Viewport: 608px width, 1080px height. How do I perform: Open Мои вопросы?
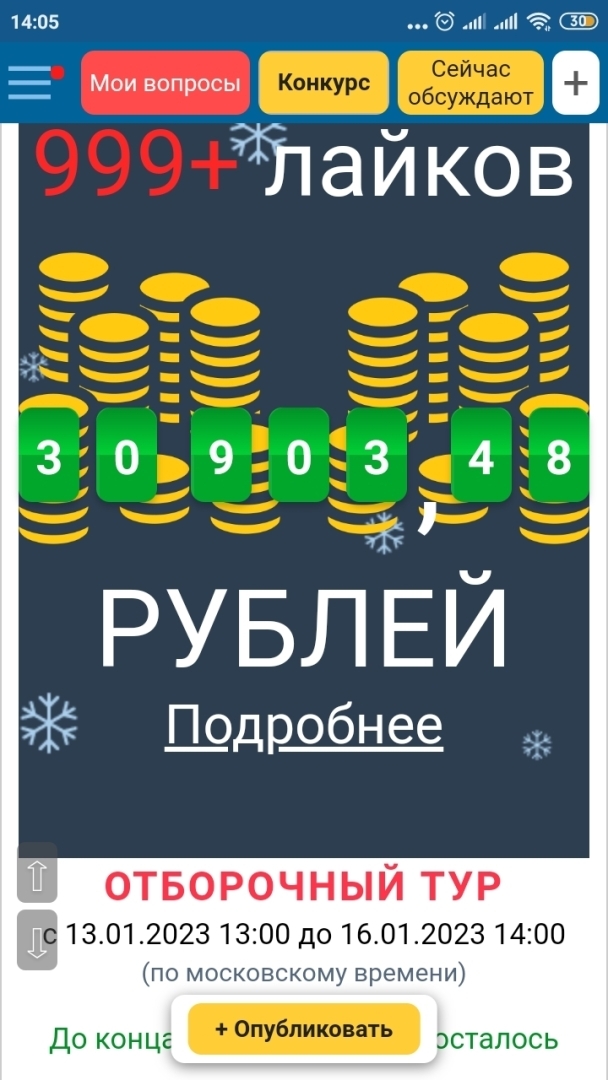(x=165, y=83)
